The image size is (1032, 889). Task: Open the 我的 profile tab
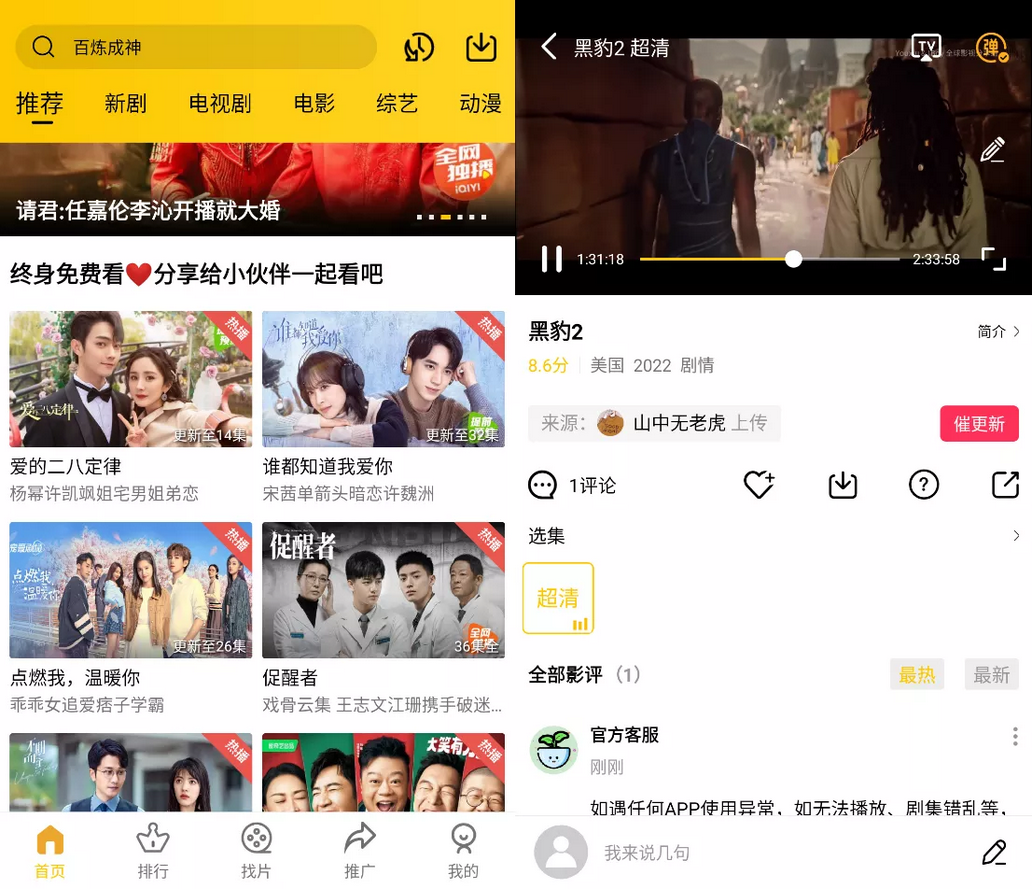tap(463, 850)
